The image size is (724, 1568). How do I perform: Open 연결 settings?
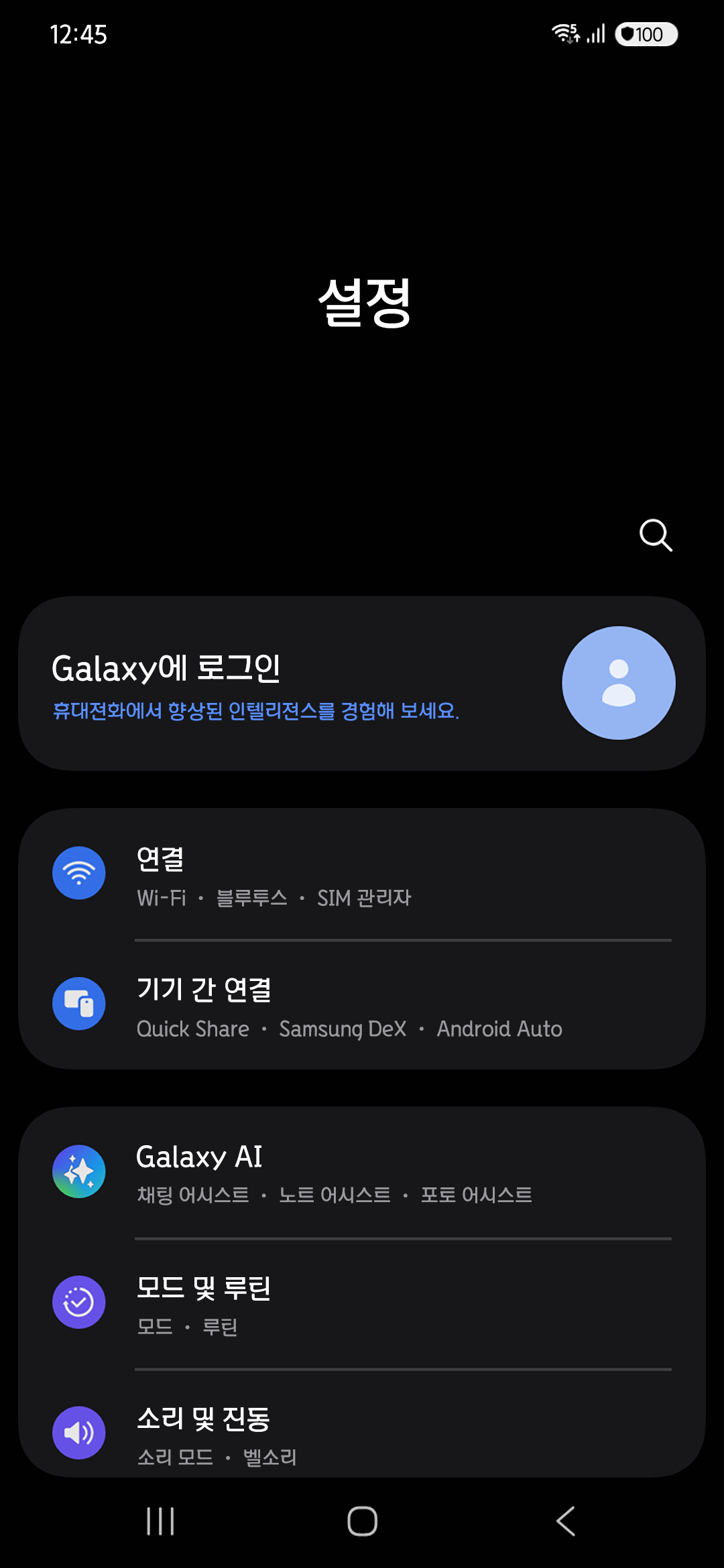[x=362, y=874]
